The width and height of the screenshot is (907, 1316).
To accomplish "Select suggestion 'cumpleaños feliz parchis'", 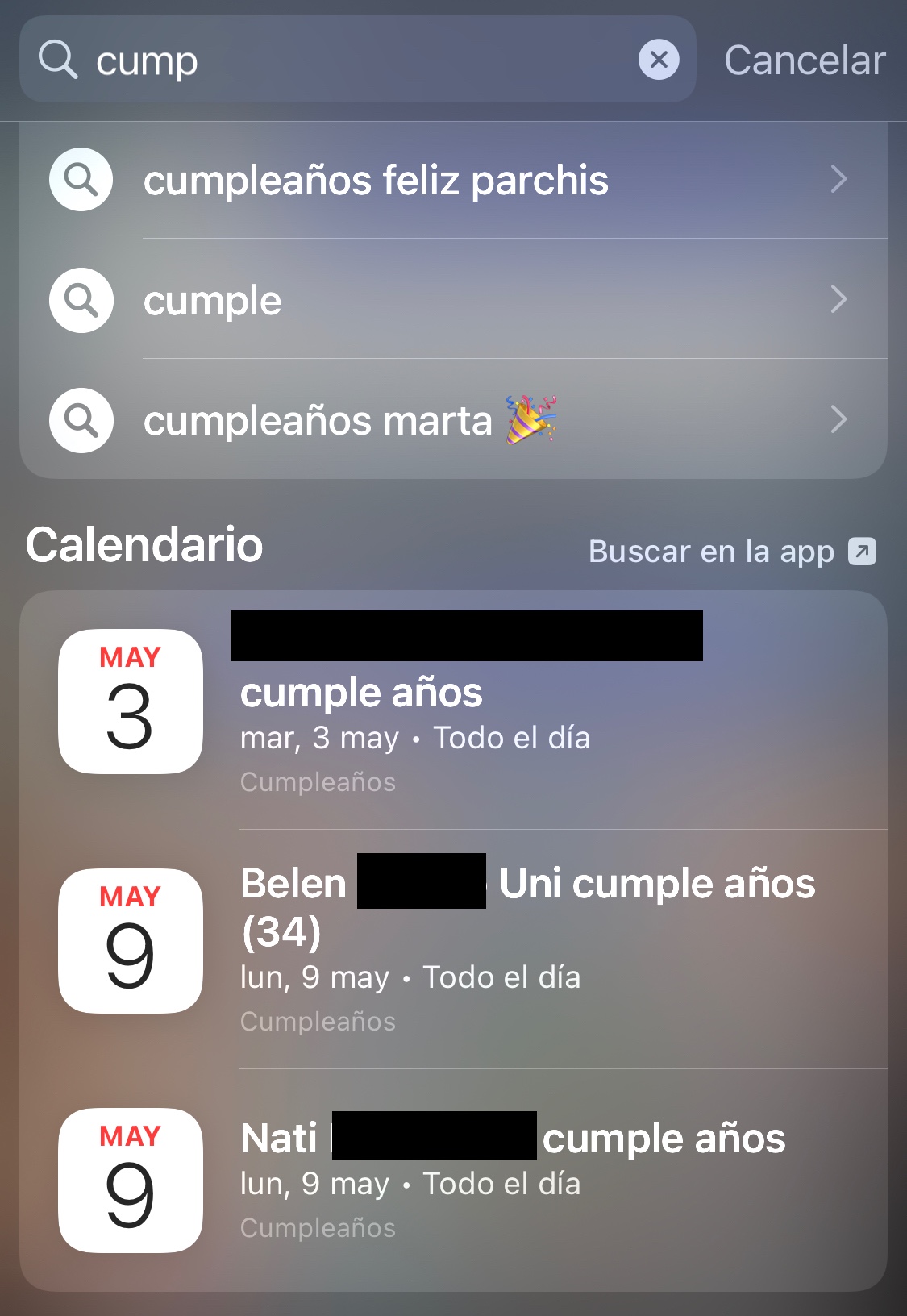I will pyautogui.click(x=451, y=180).
